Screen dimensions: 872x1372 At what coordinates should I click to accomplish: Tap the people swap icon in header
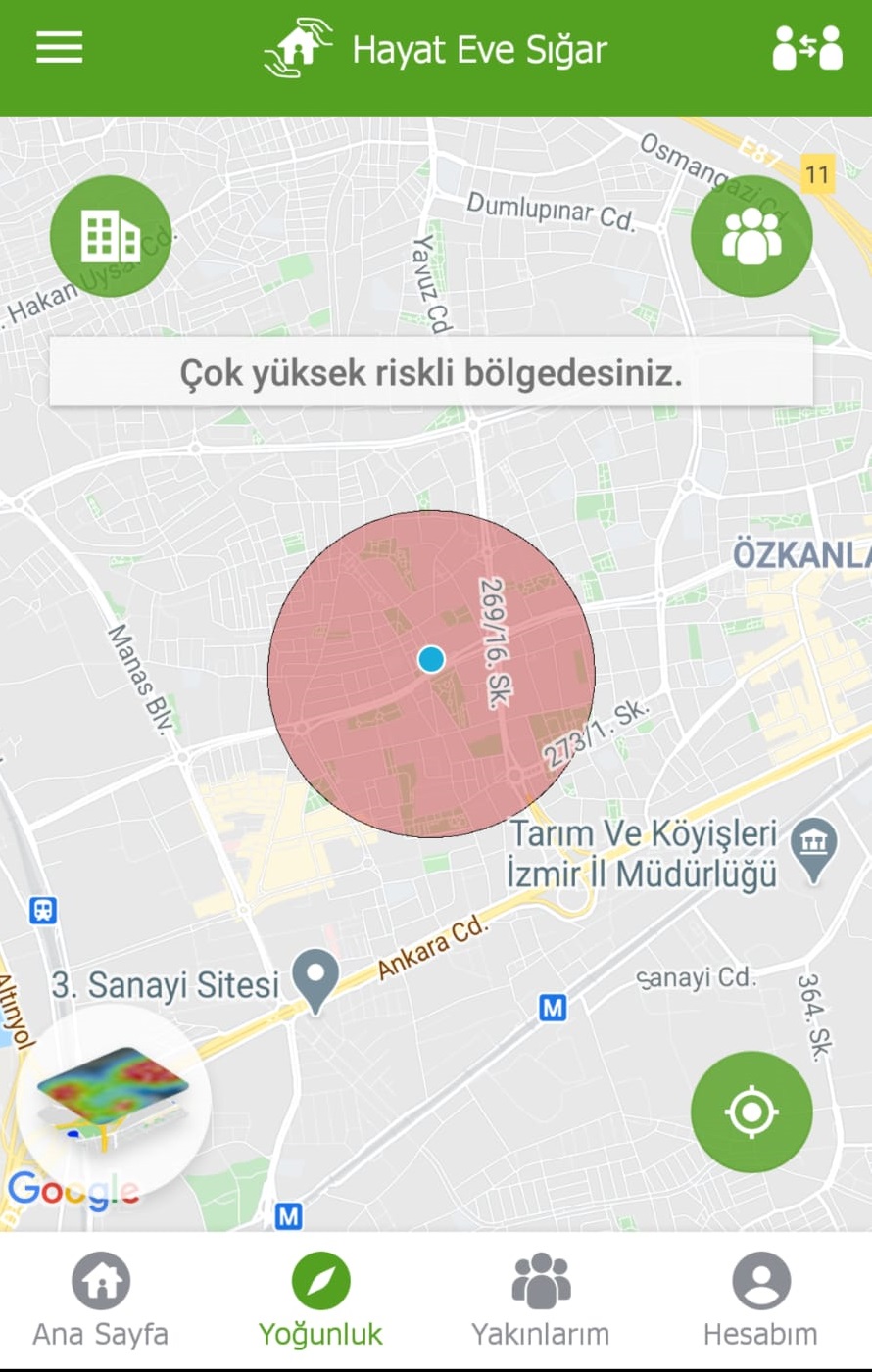[x=806, y=47]
